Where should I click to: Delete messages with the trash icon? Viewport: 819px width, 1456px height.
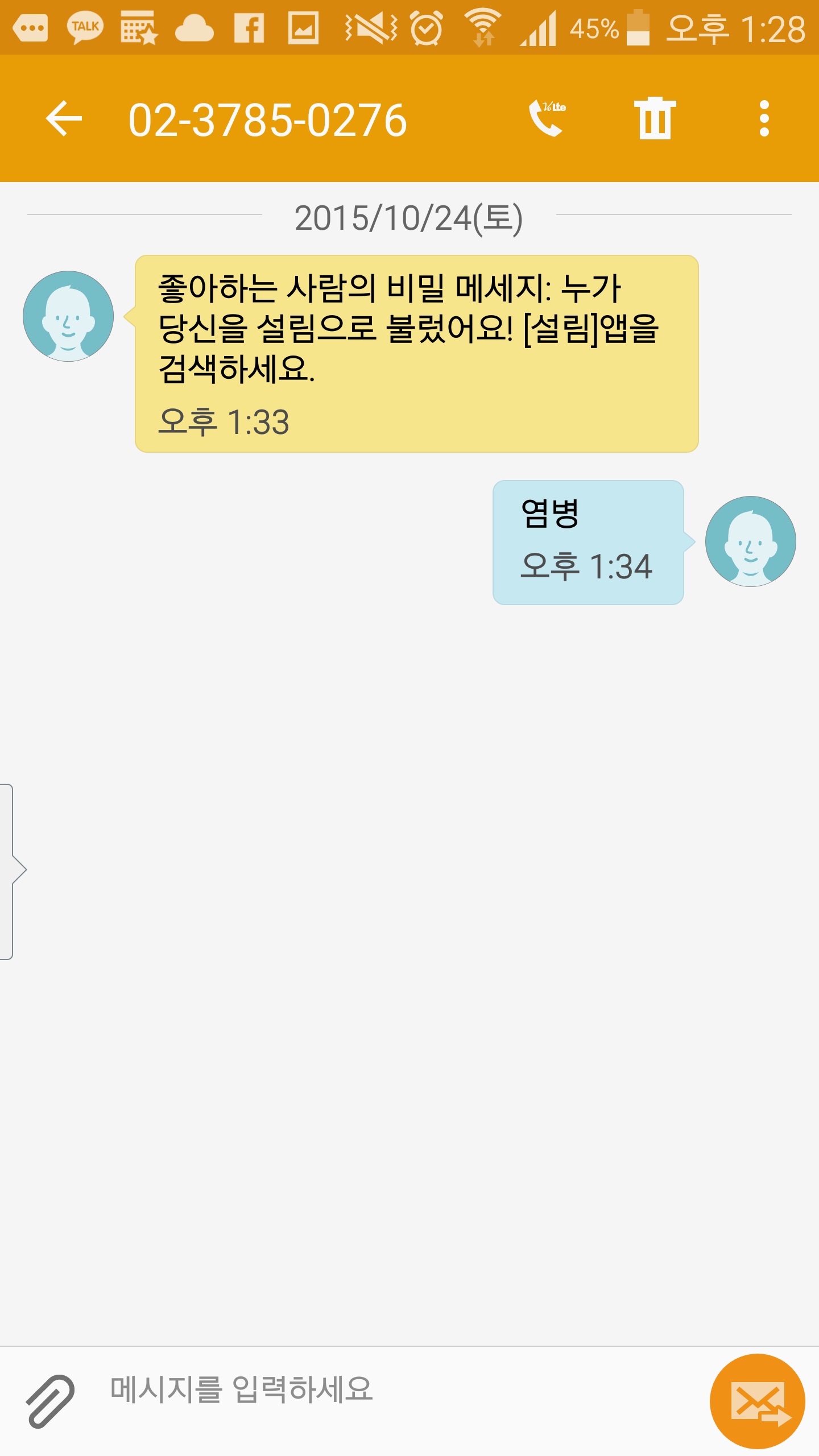click(655, 118)
